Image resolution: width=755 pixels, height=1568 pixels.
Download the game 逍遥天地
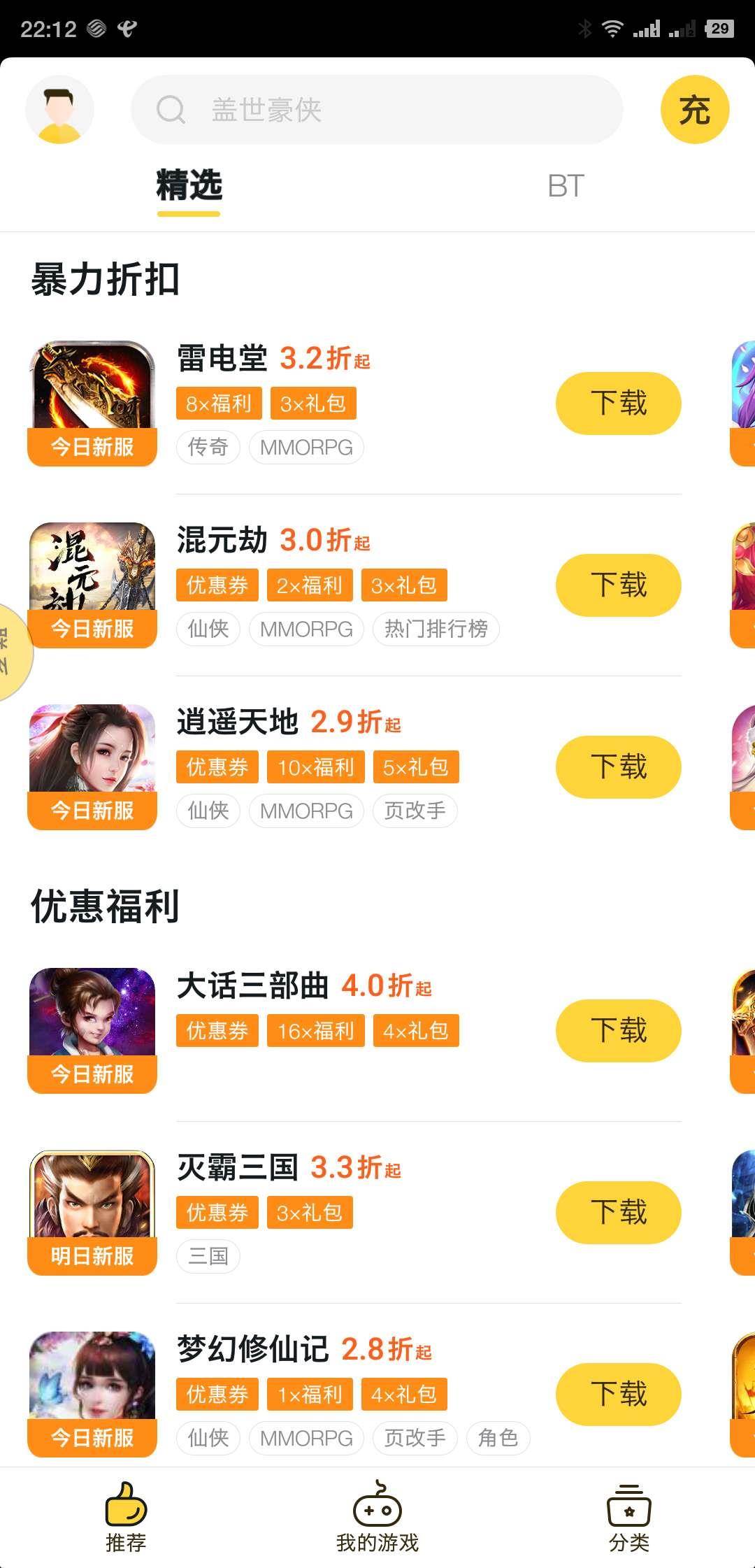pyautogui.click(x=618, y=767)
